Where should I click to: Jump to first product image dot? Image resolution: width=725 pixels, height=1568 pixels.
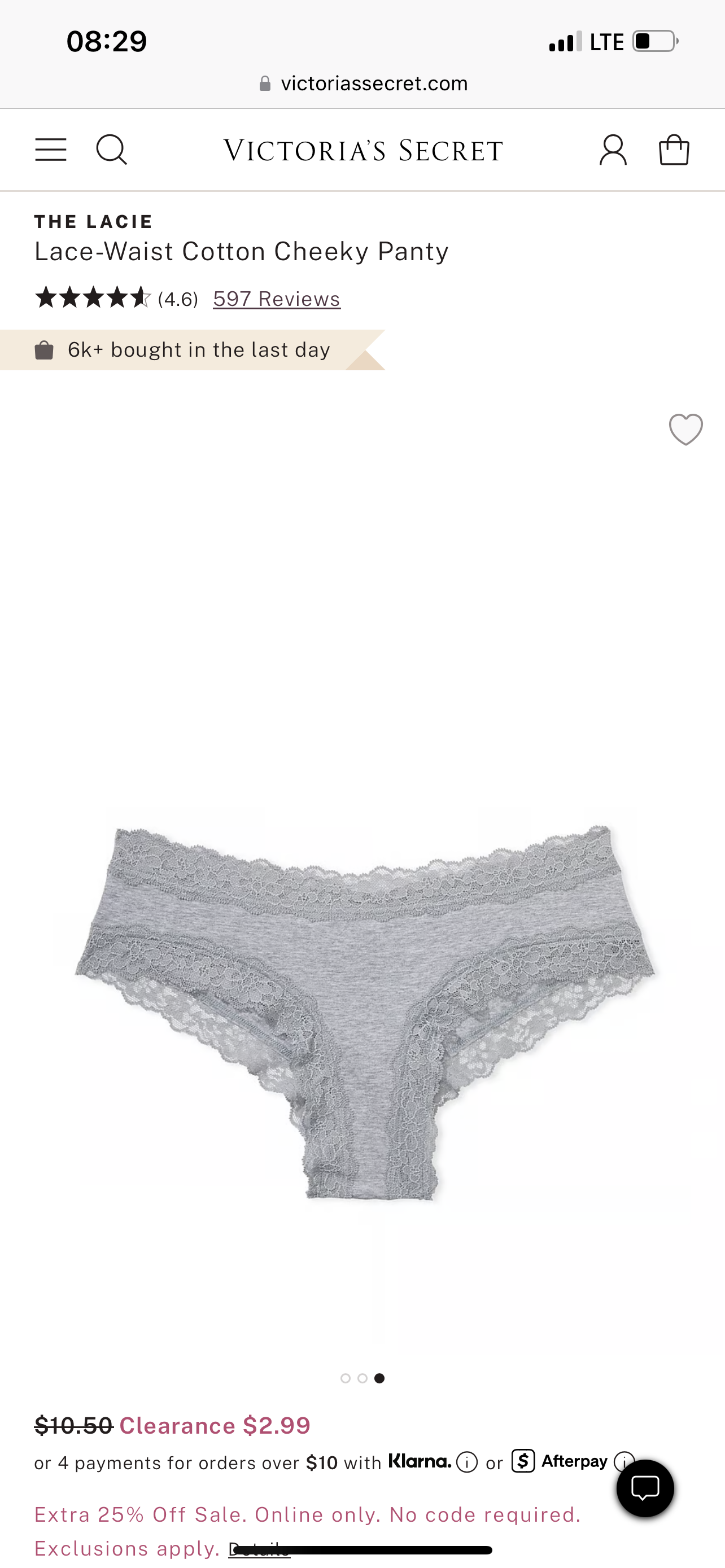pyautogui.click(x=345, y=1378)
